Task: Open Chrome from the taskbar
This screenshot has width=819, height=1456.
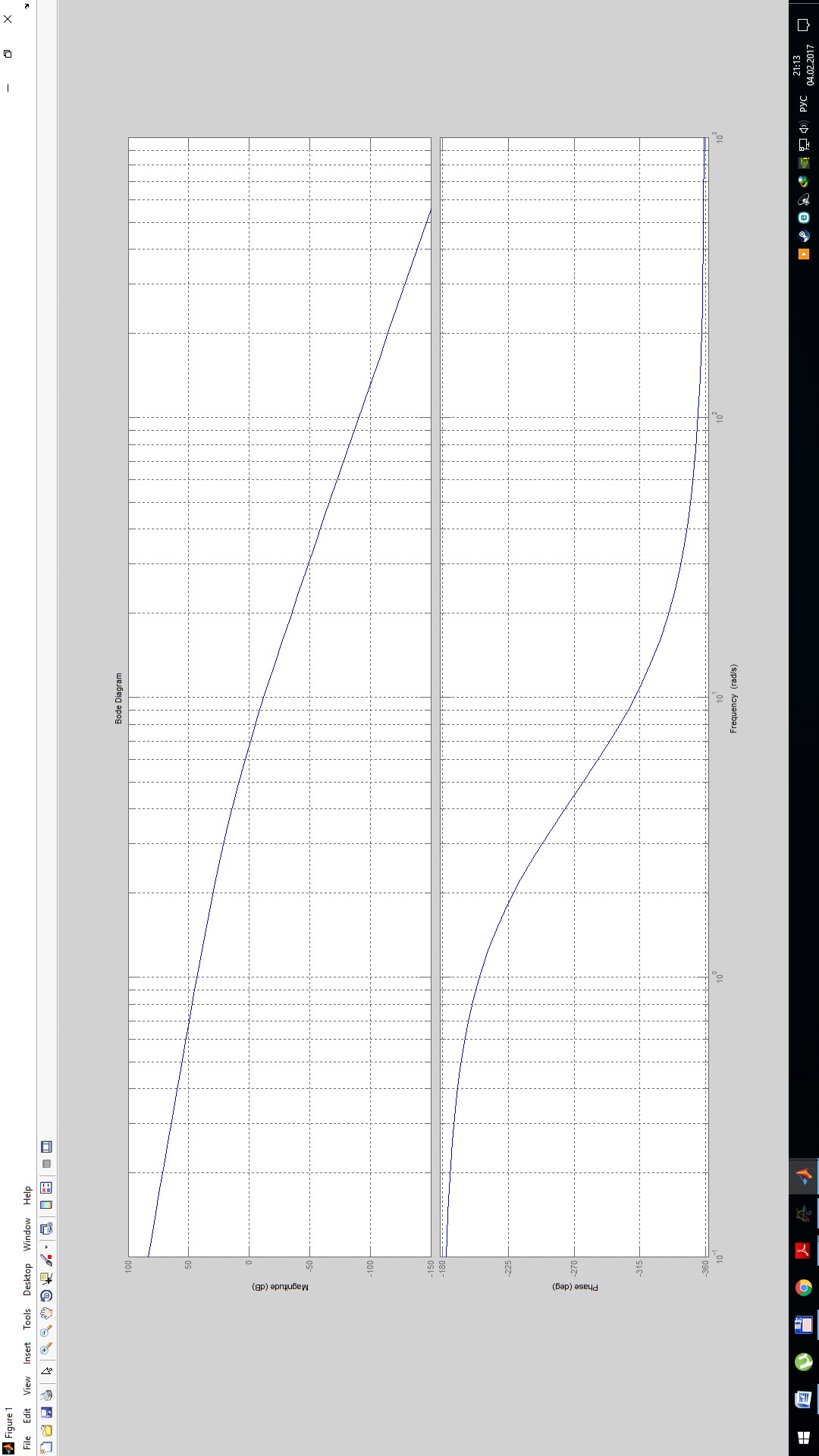Action: pos(804,1288)
